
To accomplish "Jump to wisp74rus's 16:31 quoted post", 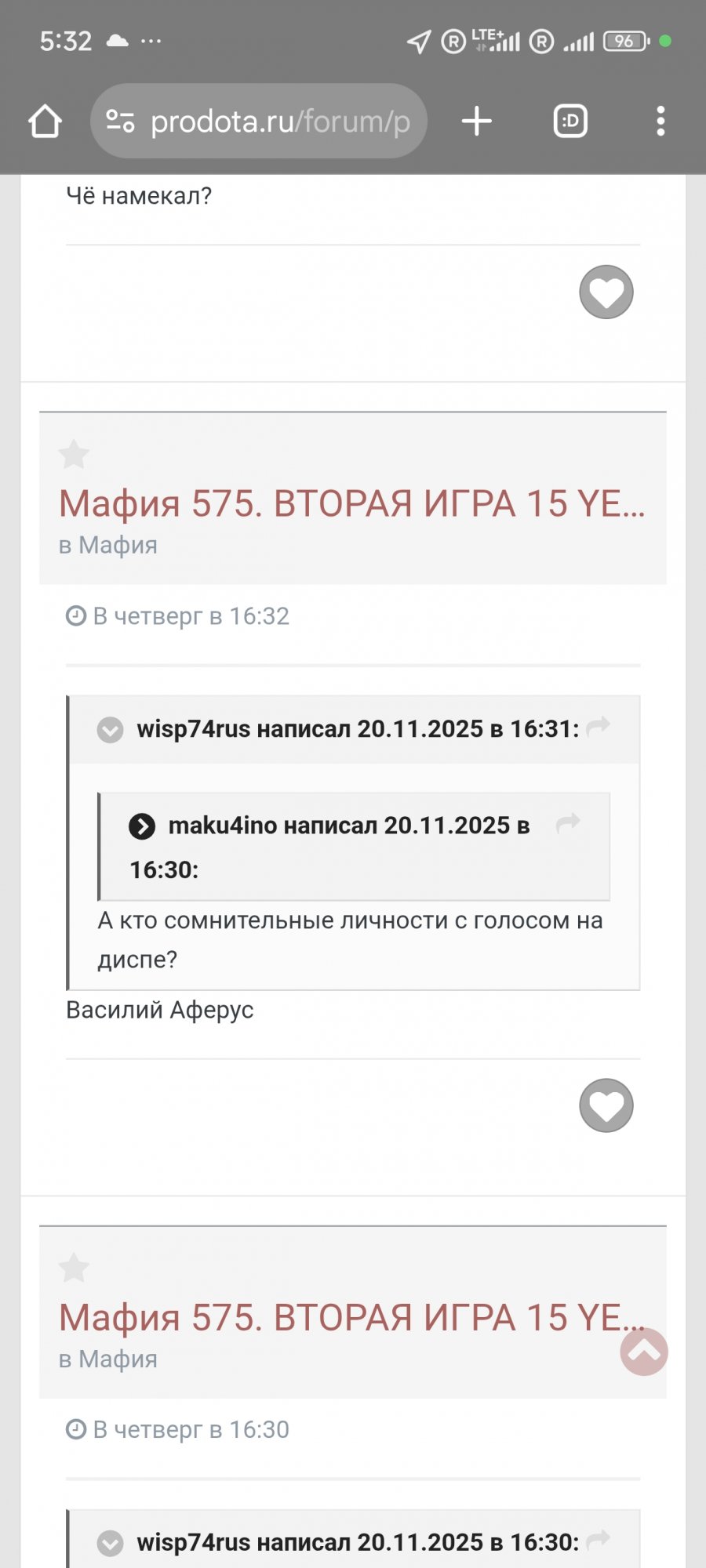I will click(598, 726).
